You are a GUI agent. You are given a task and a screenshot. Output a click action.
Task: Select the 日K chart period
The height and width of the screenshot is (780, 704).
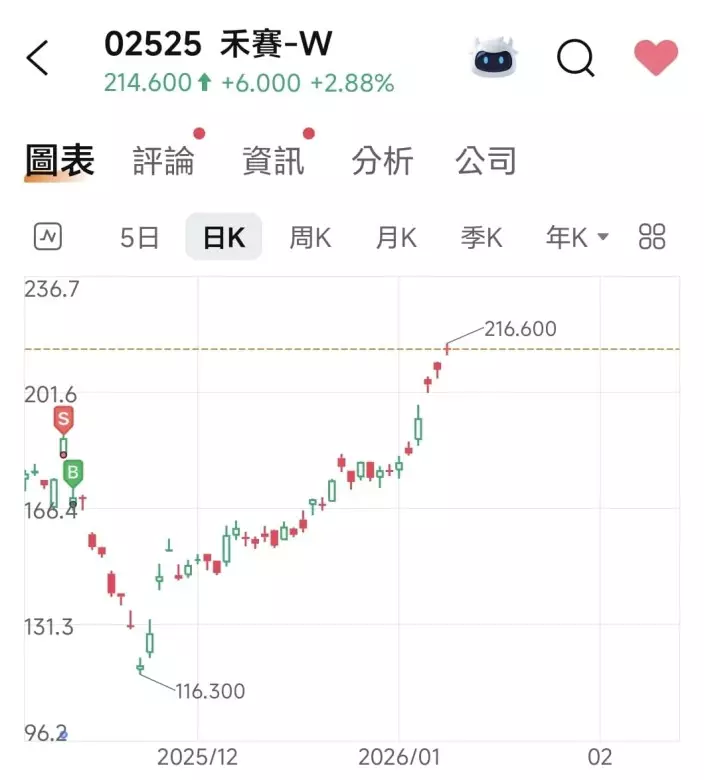coord(224,237)
